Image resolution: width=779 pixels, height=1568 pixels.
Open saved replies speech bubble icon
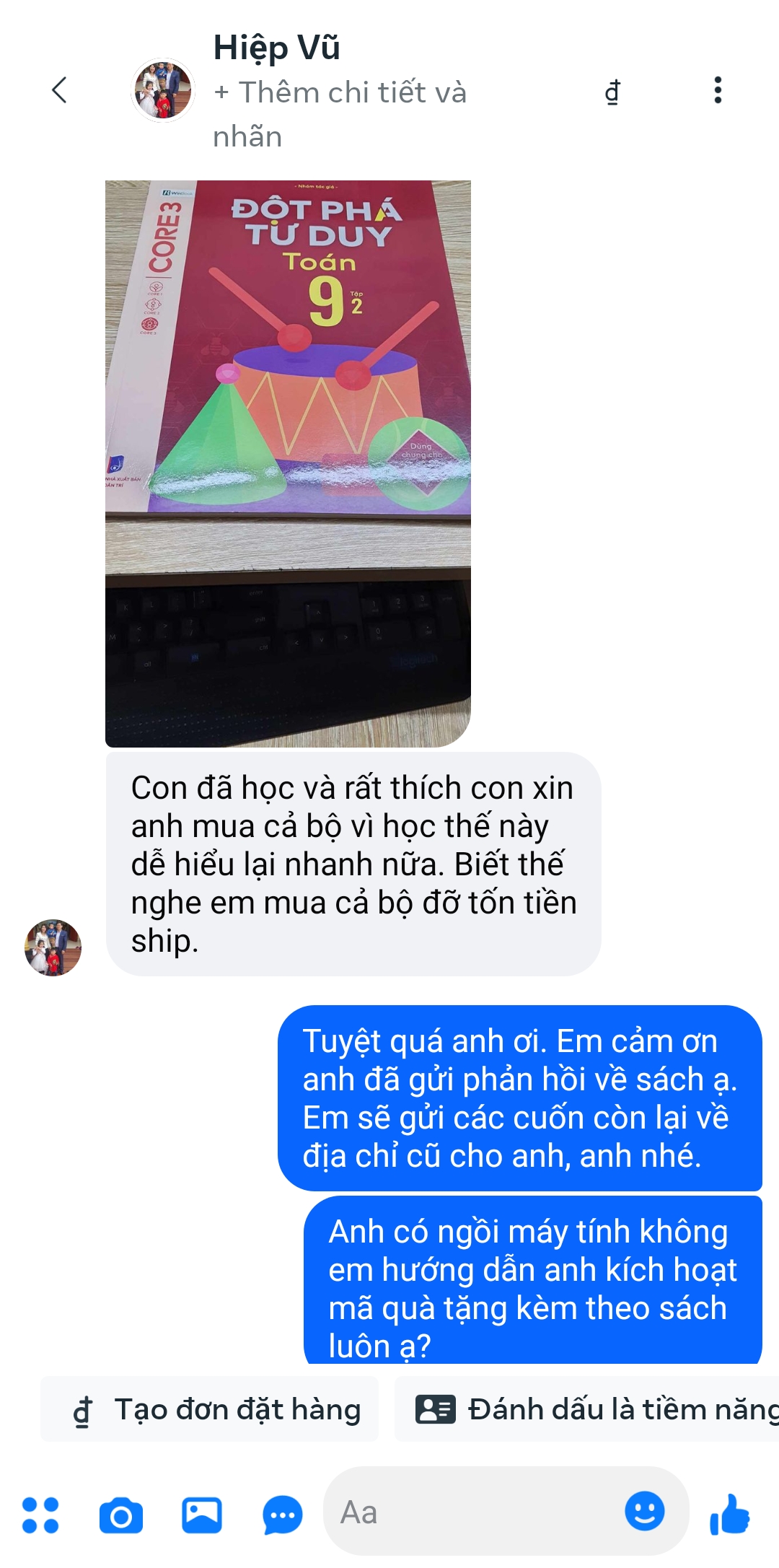(x=282, y=1515)
